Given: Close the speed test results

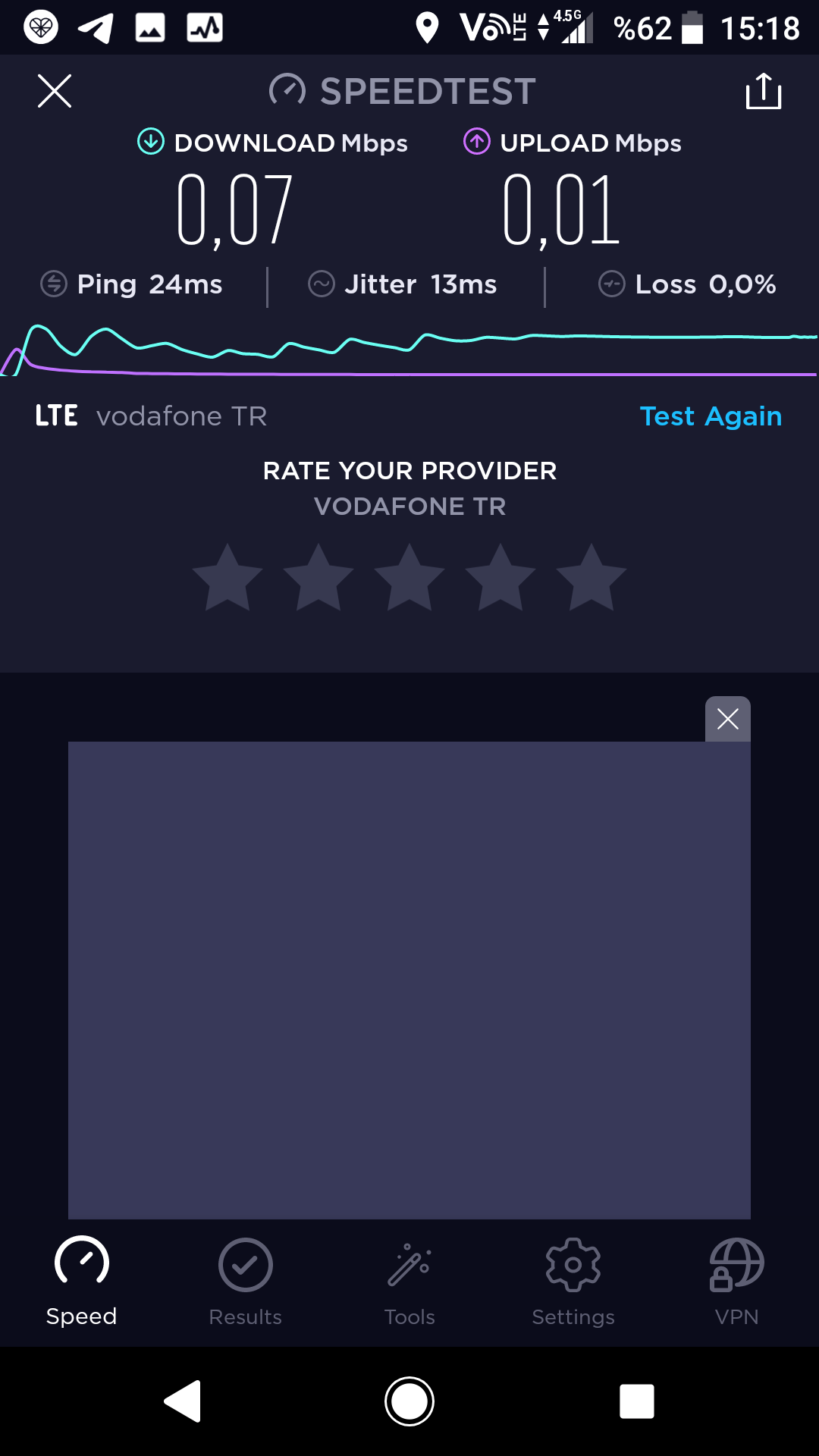Looking at the screenshot, I should tap(55, 91).
